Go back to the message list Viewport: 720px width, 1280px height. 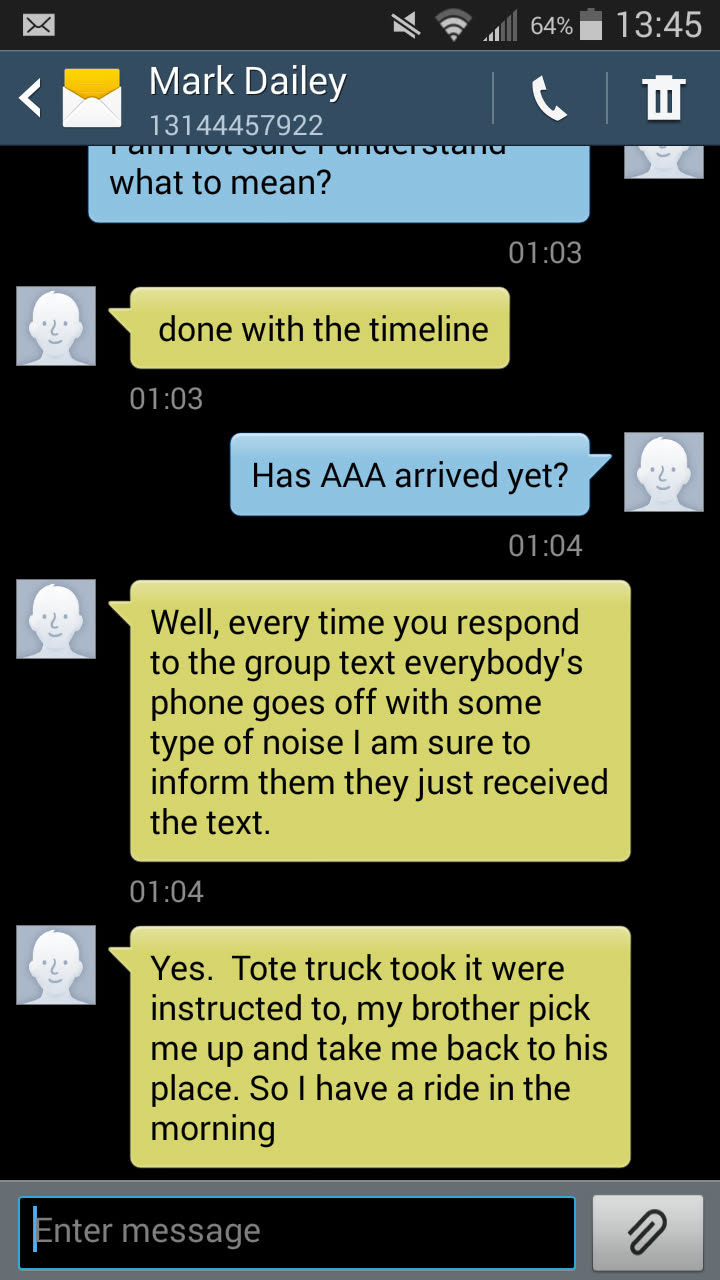tap(32, 99)
